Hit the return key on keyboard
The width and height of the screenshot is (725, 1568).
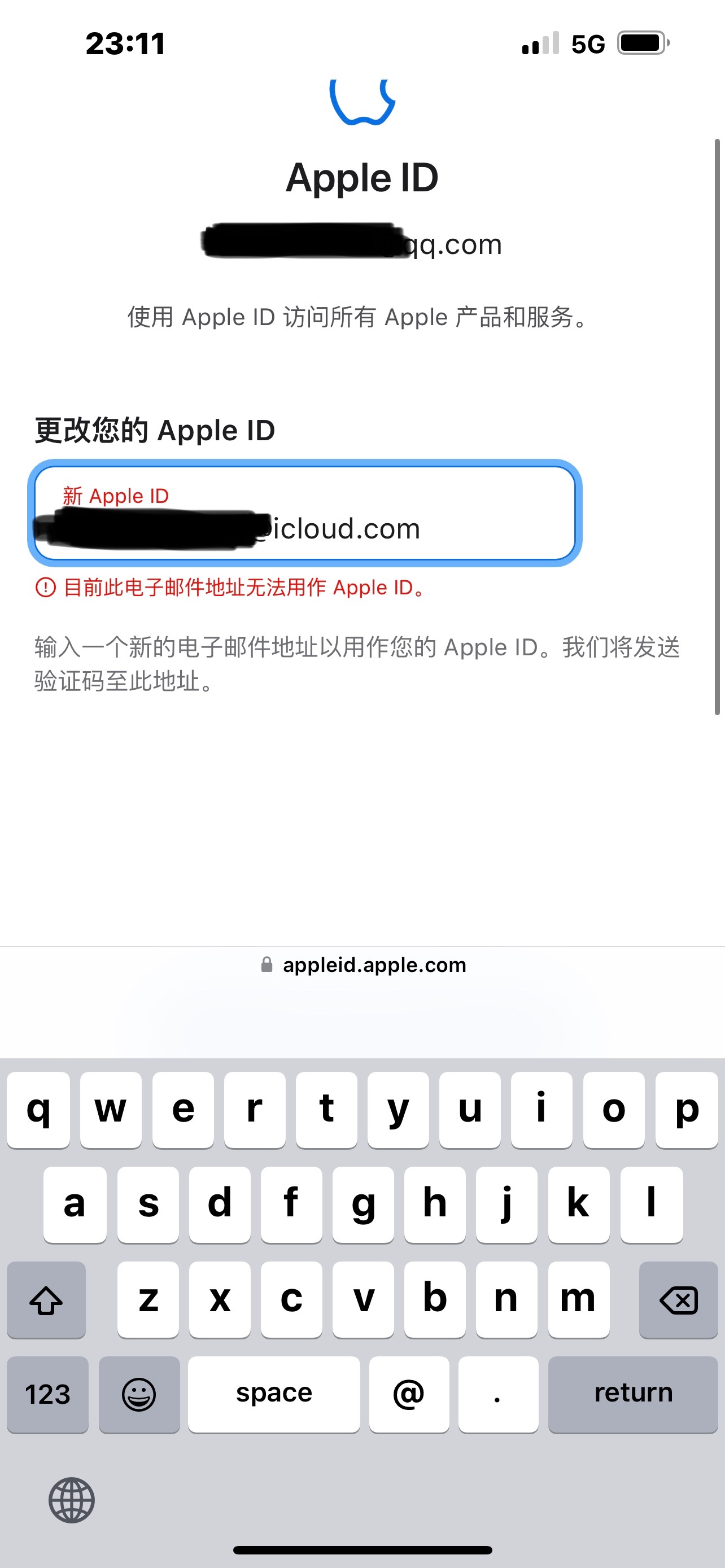click(x=632, y=1393)
